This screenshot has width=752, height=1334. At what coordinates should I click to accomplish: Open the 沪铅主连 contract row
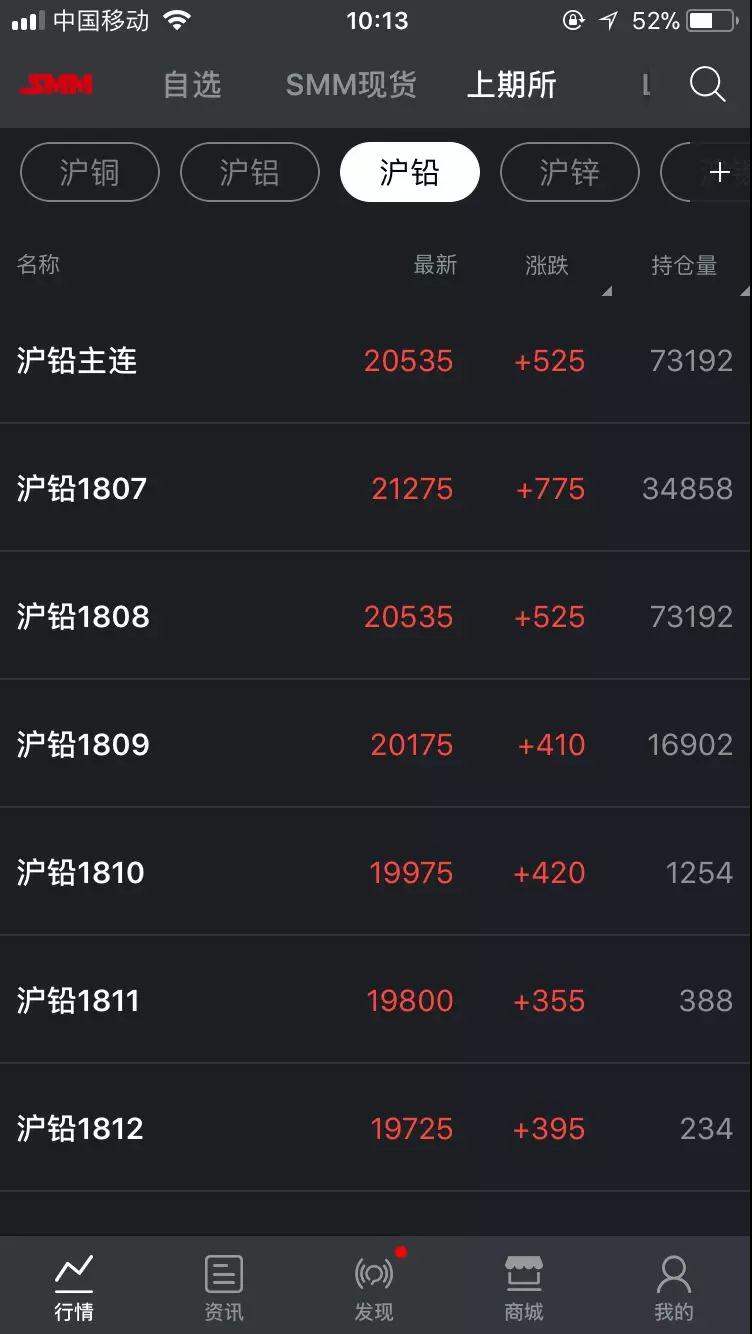pos(376,360)
